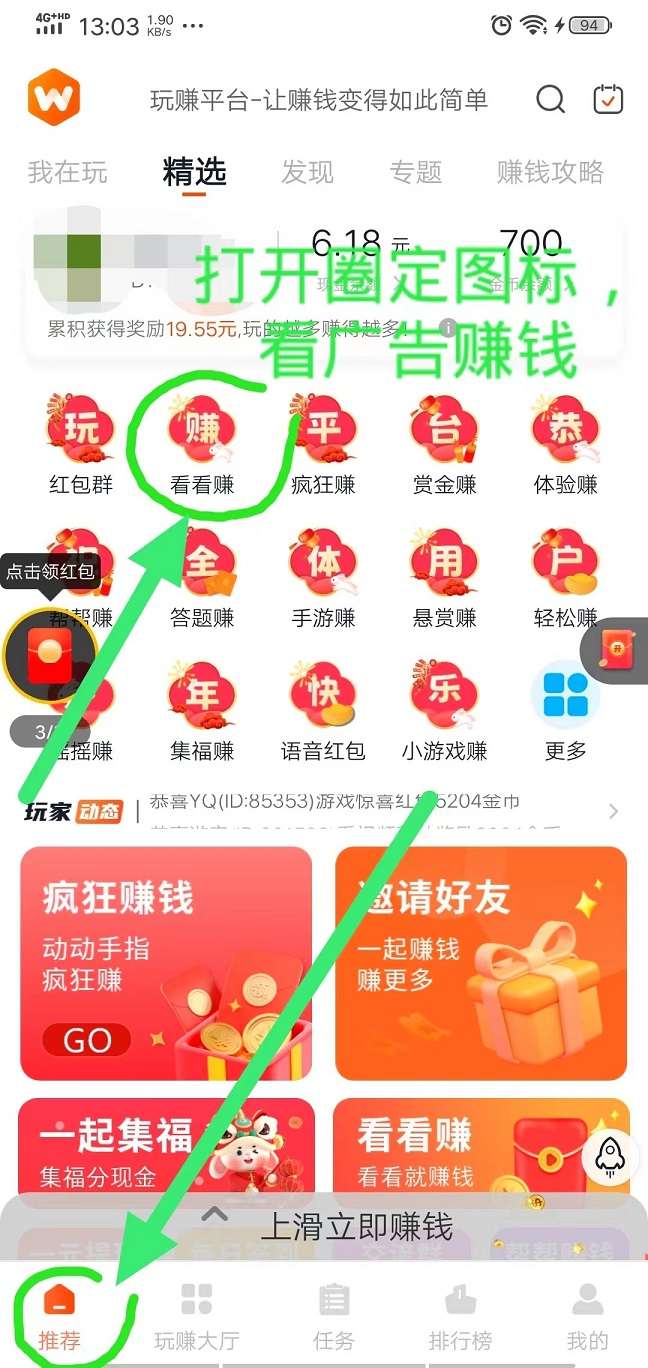Open the 排行榜 bottom tab
The width and height of the screenshot is (648, 1368).
[x=459, y=1316]
